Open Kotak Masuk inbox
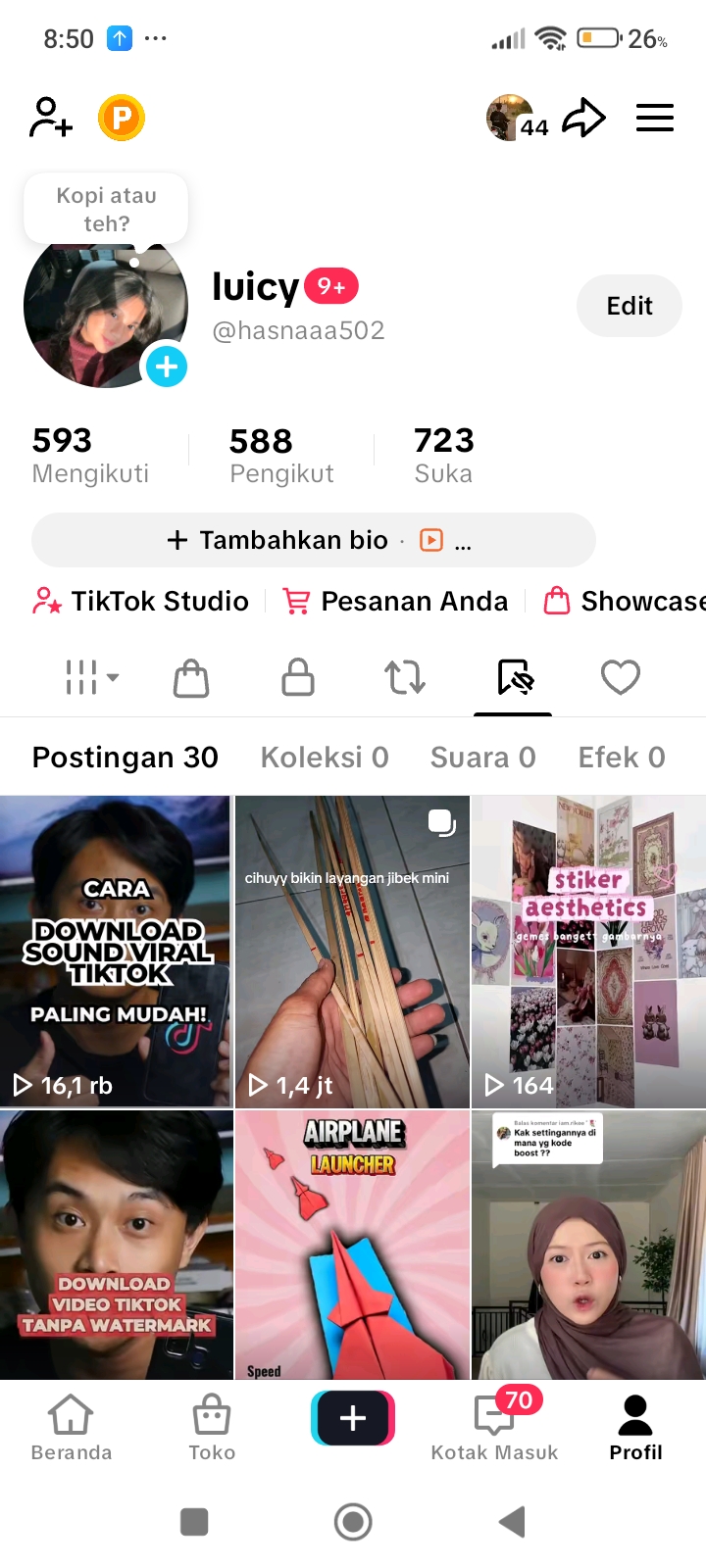The width and height of the screenshot is (706, 1568). 494,1428
